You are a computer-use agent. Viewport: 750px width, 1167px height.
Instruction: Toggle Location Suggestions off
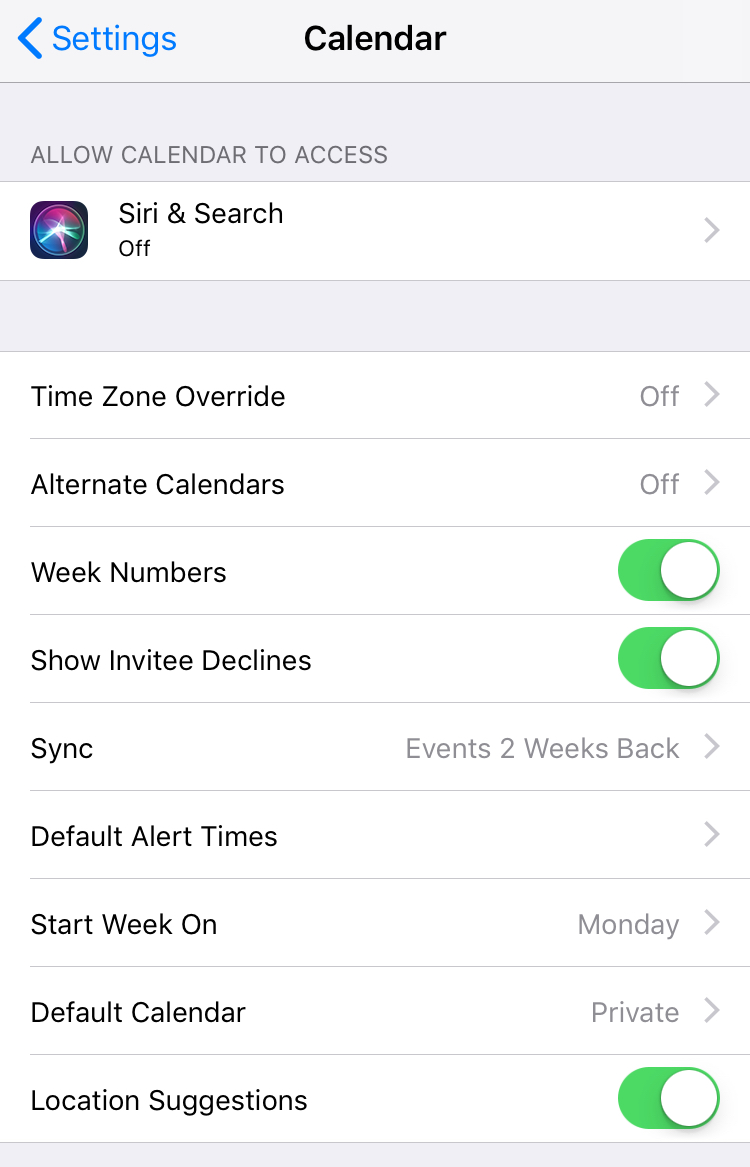pyautogui.click(x=668, y=1099)
